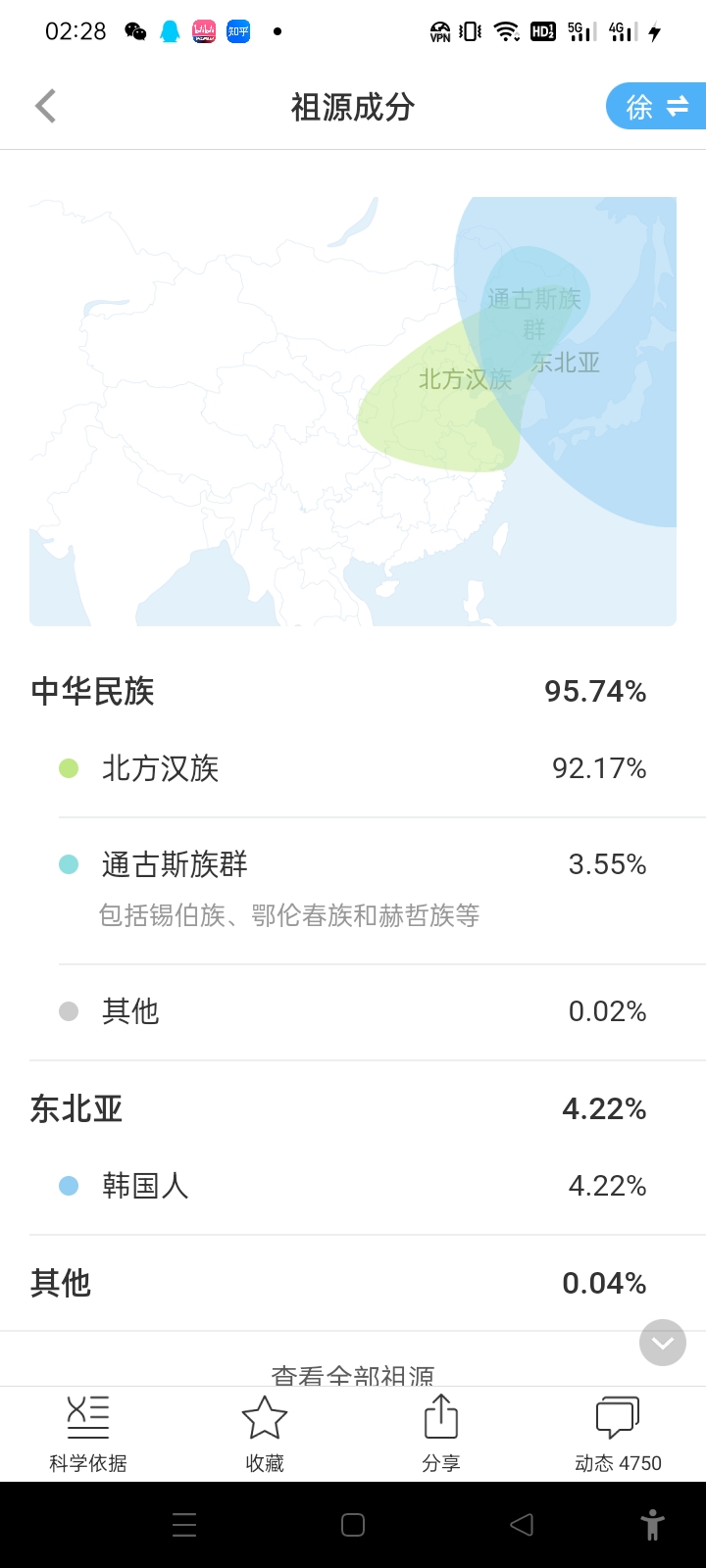The height and width of the screenshot is (1568, 706).
Task: Open the 通古斯族群 3.55% row
Action: coord(353,887)
